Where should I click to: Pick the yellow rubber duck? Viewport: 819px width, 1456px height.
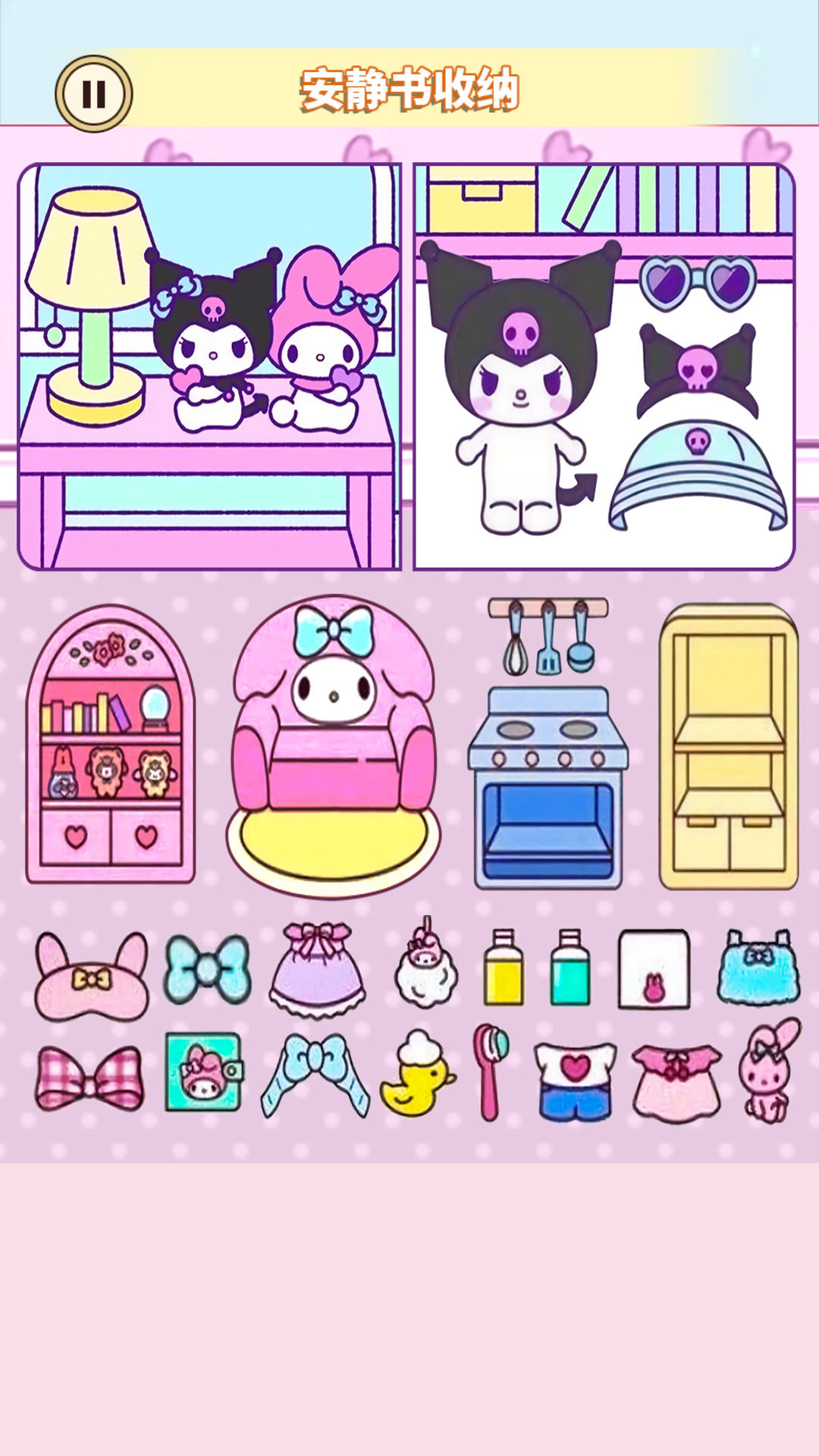(x=416, y=1075)
